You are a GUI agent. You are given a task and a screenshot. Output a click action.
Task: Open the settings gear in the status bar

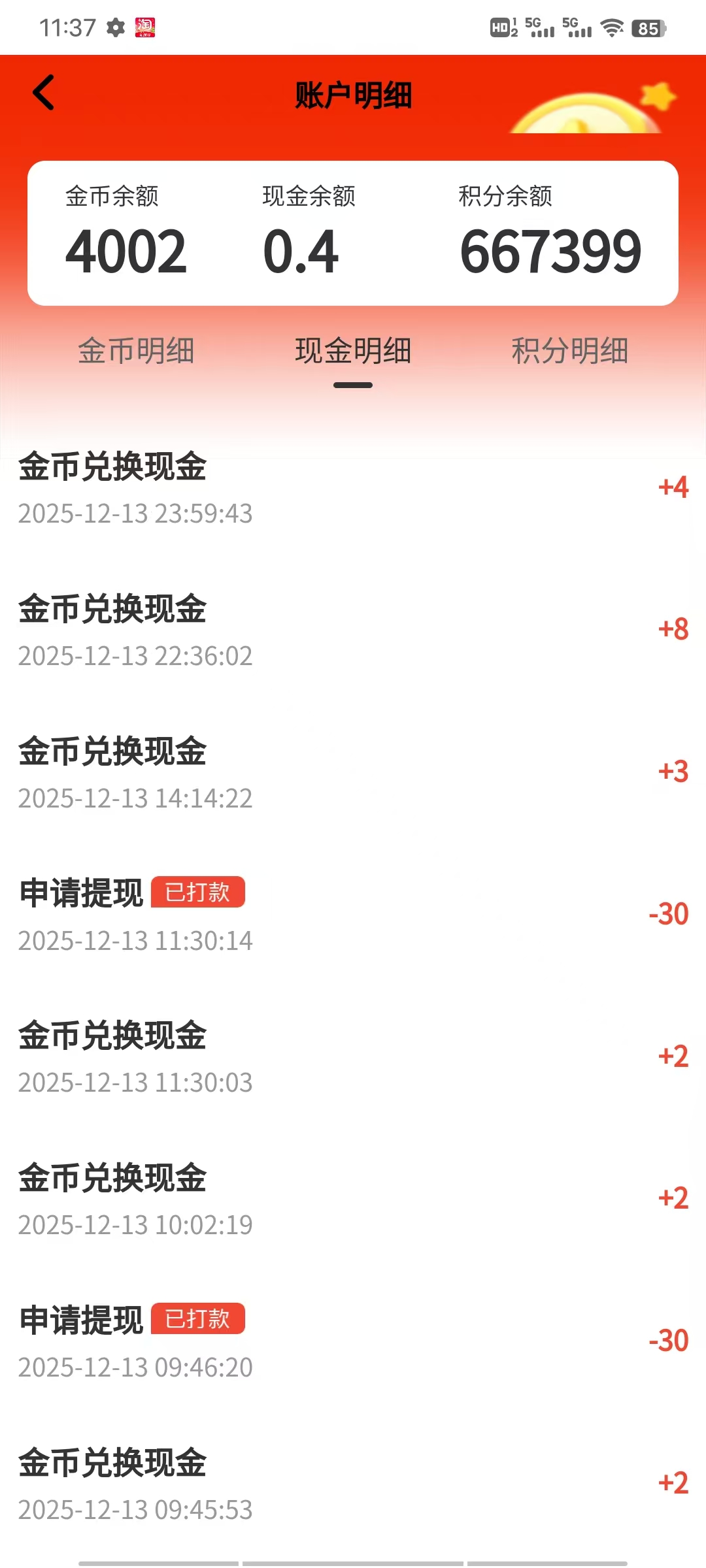[x=115, y=29]
